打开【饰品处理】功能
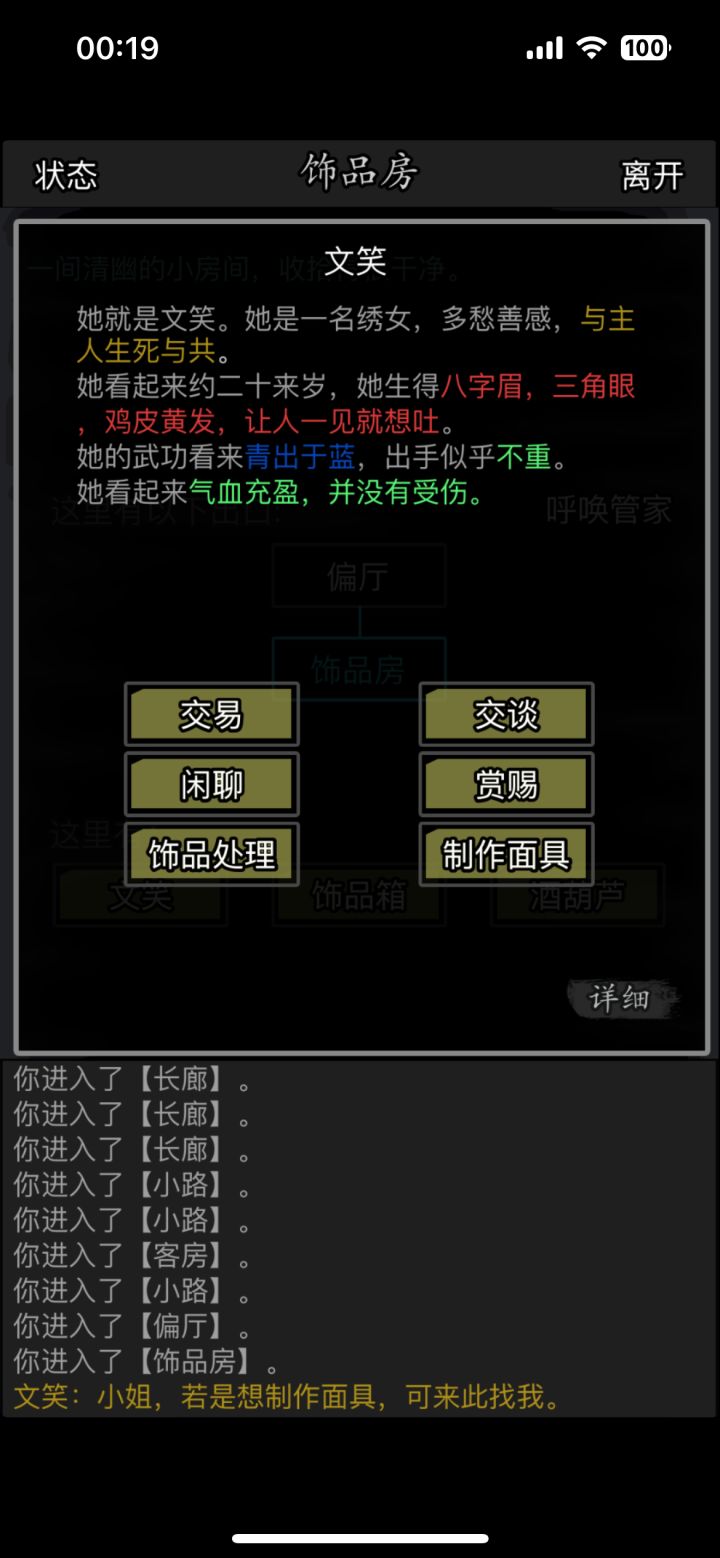This screenshot has width=720, height=1558. [x=211, y=855]
